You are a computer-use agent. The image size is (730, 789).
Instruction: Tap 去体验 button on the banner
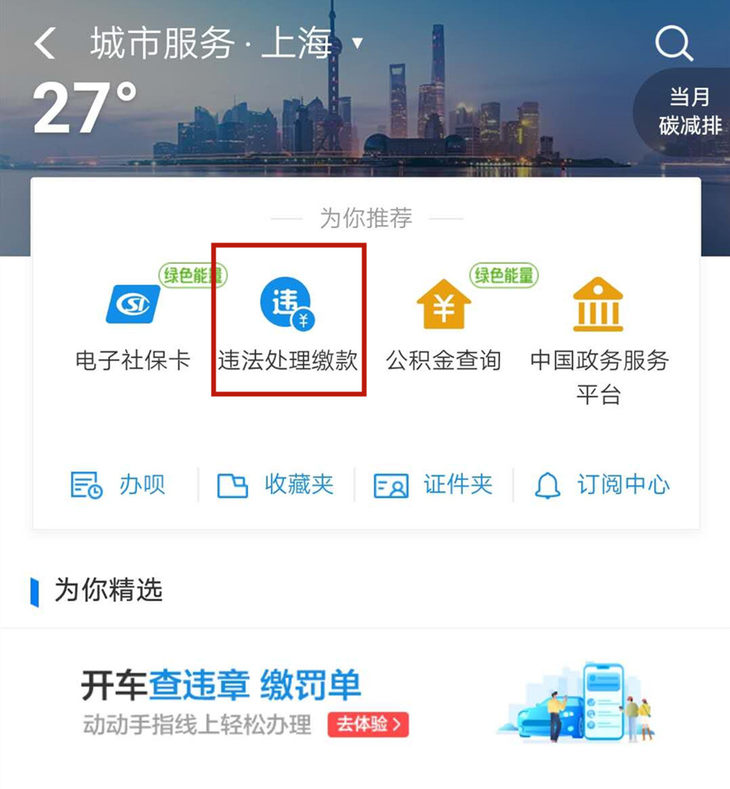click(368, 724)
